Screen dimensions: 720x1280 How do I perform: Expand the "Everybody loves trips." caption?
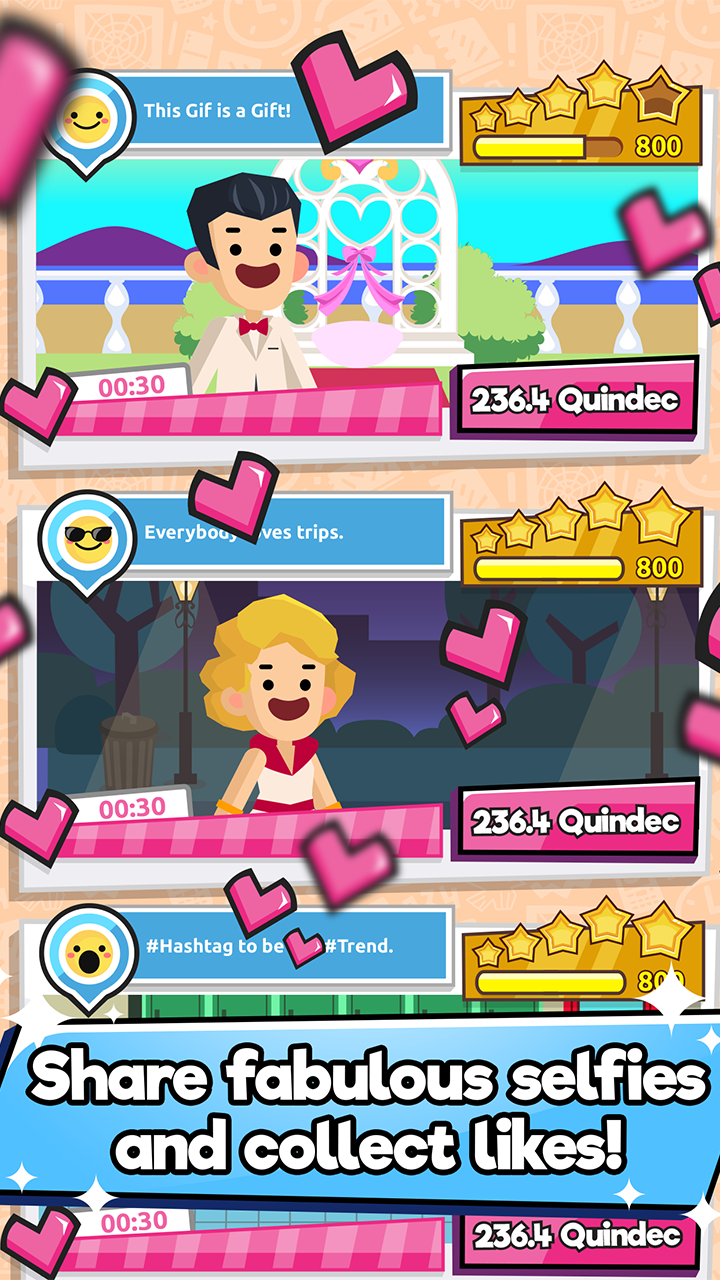[x=245, y=531]
